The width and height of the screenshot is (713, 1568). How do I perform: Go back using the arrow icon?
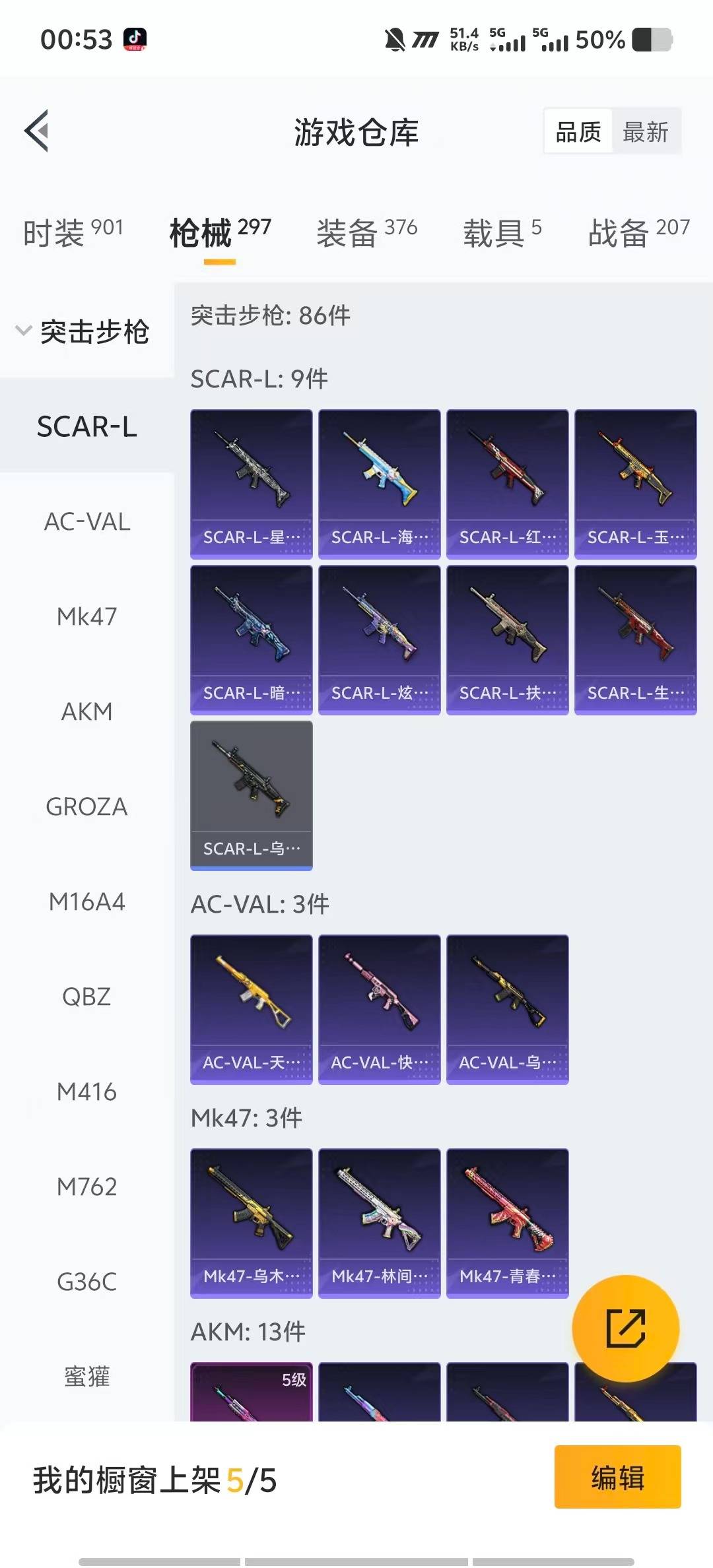click(37, 131)
